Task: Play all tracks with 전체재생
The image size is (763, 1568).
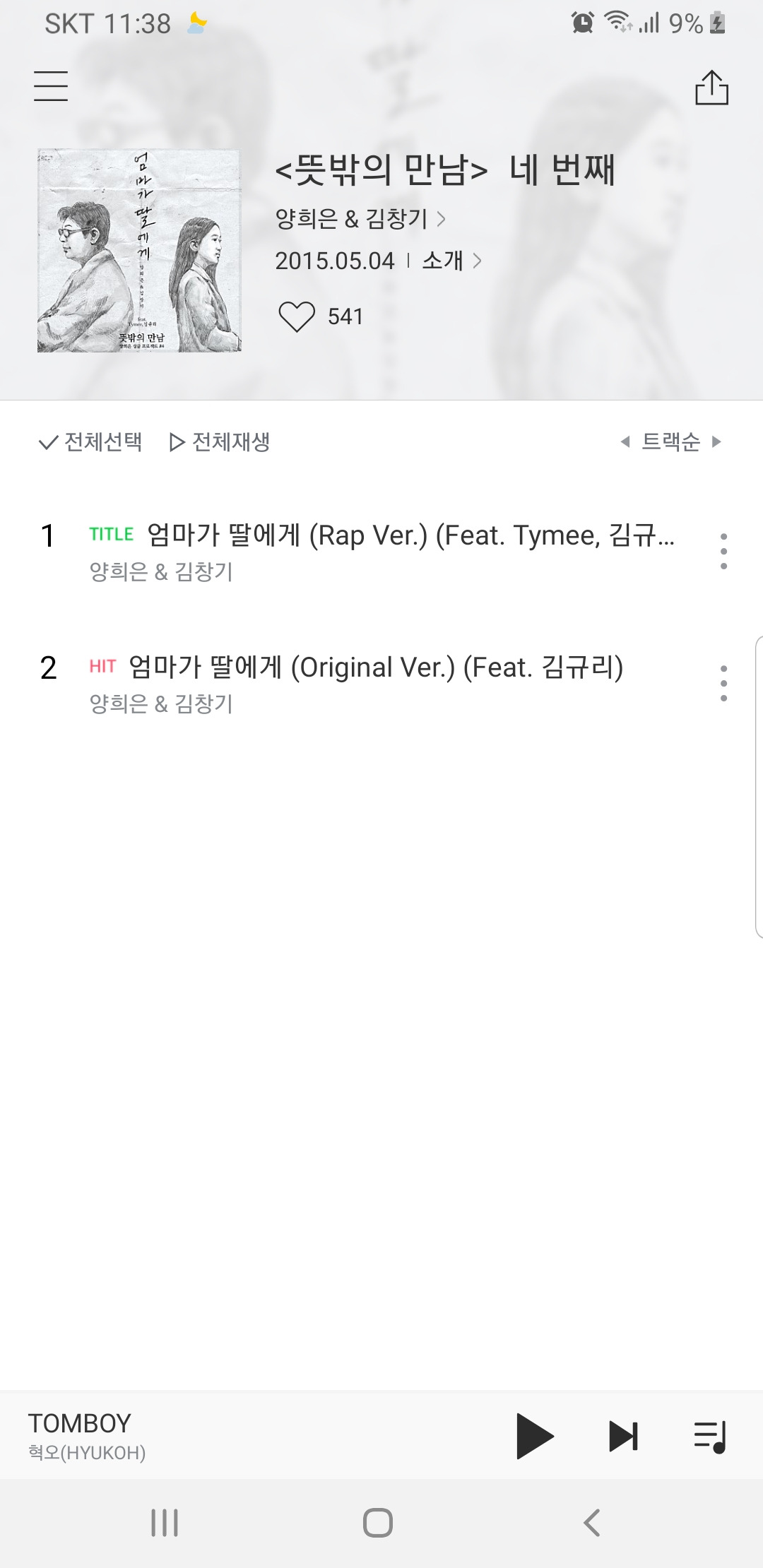Action: coord(220,442)
